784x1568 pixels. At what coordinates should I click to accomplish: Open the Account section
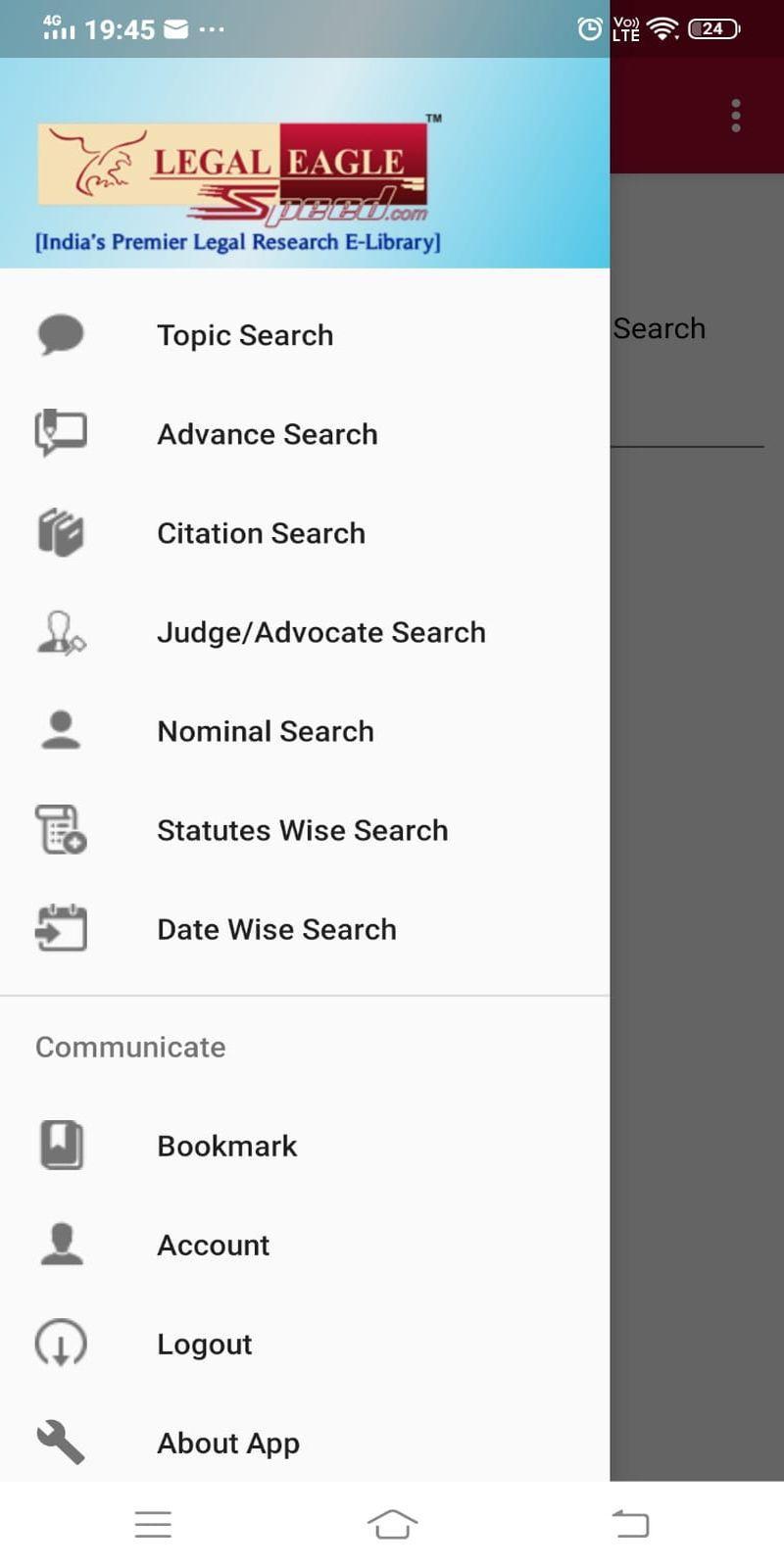pos(213,1245)
